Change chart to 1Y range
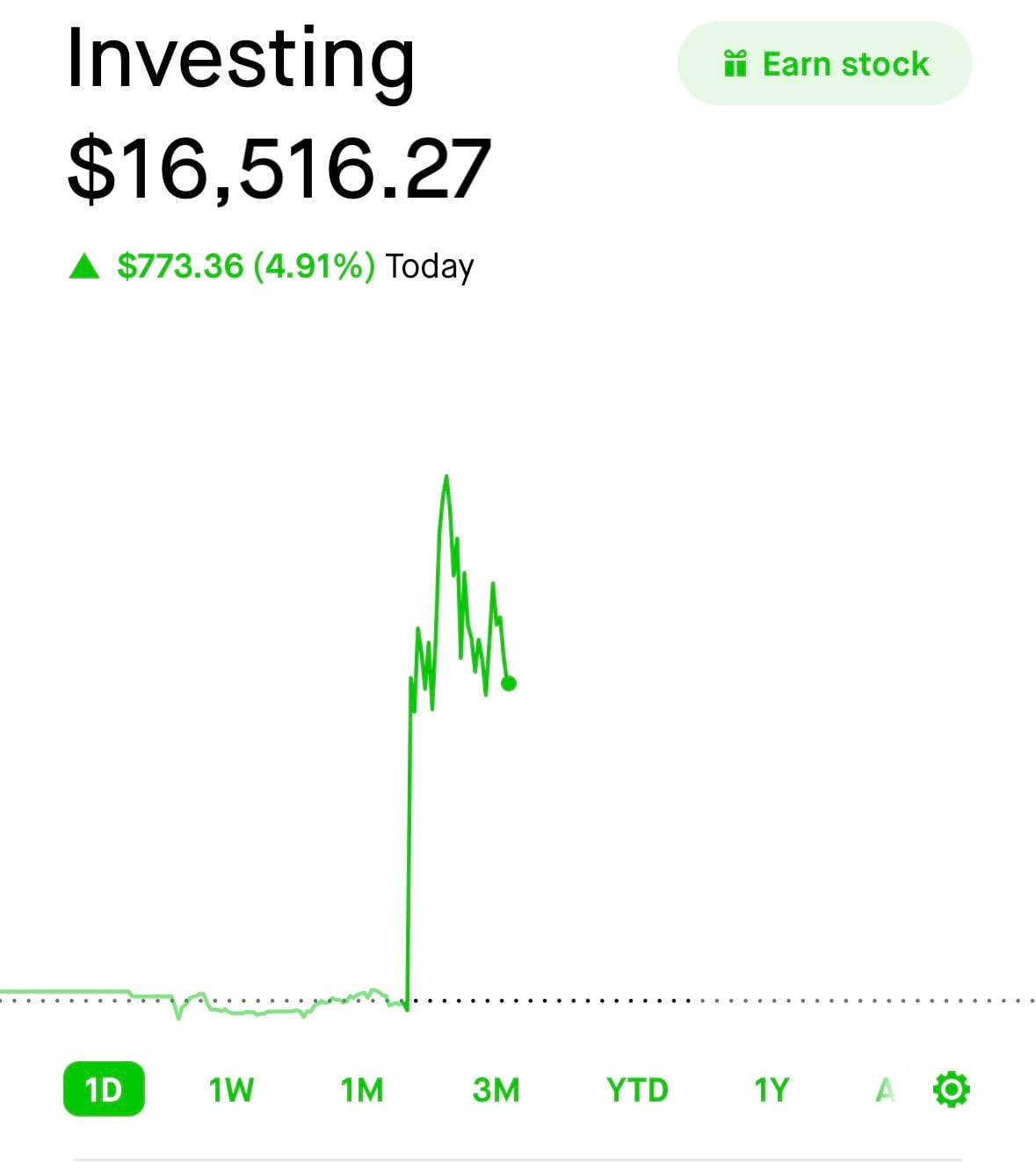Image resolution: width=1036 pixels, height=1171 pixels. click(x=771, y=1090)
